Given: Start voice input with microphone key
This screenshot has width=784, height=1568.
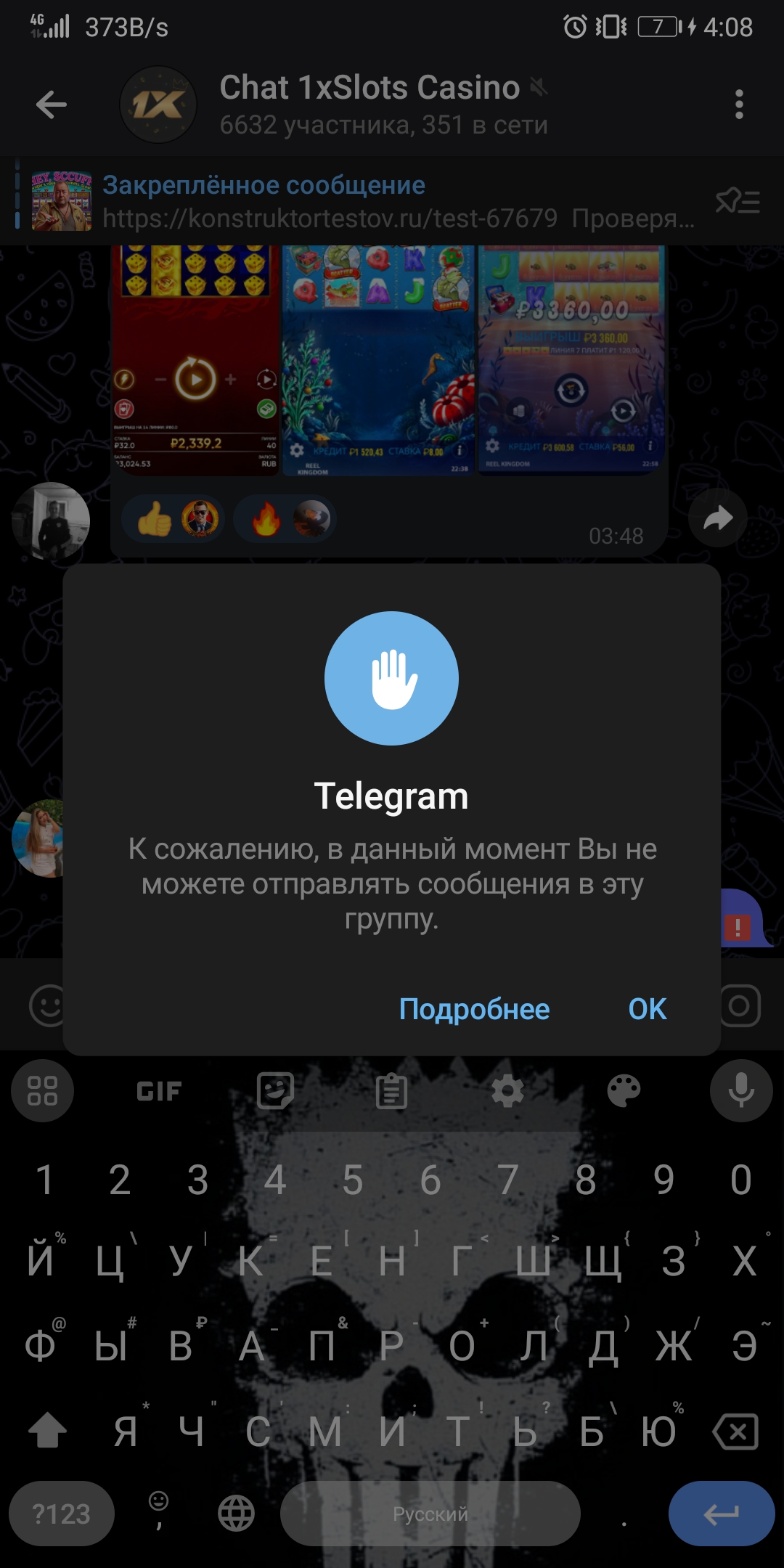Looking at the screenshot, I should click(740, 1091).
